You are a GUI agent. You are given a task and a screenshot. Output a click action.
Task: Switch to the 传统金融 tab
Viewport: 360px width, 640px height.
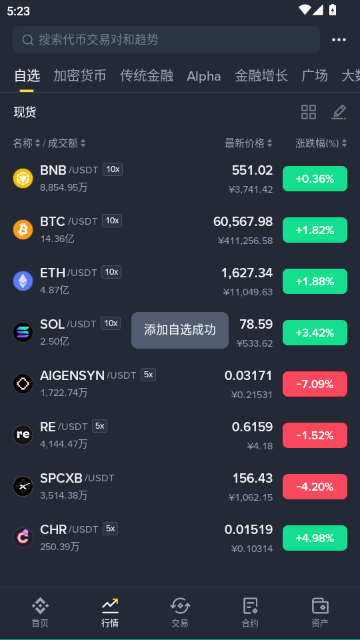tap(147, 76)
